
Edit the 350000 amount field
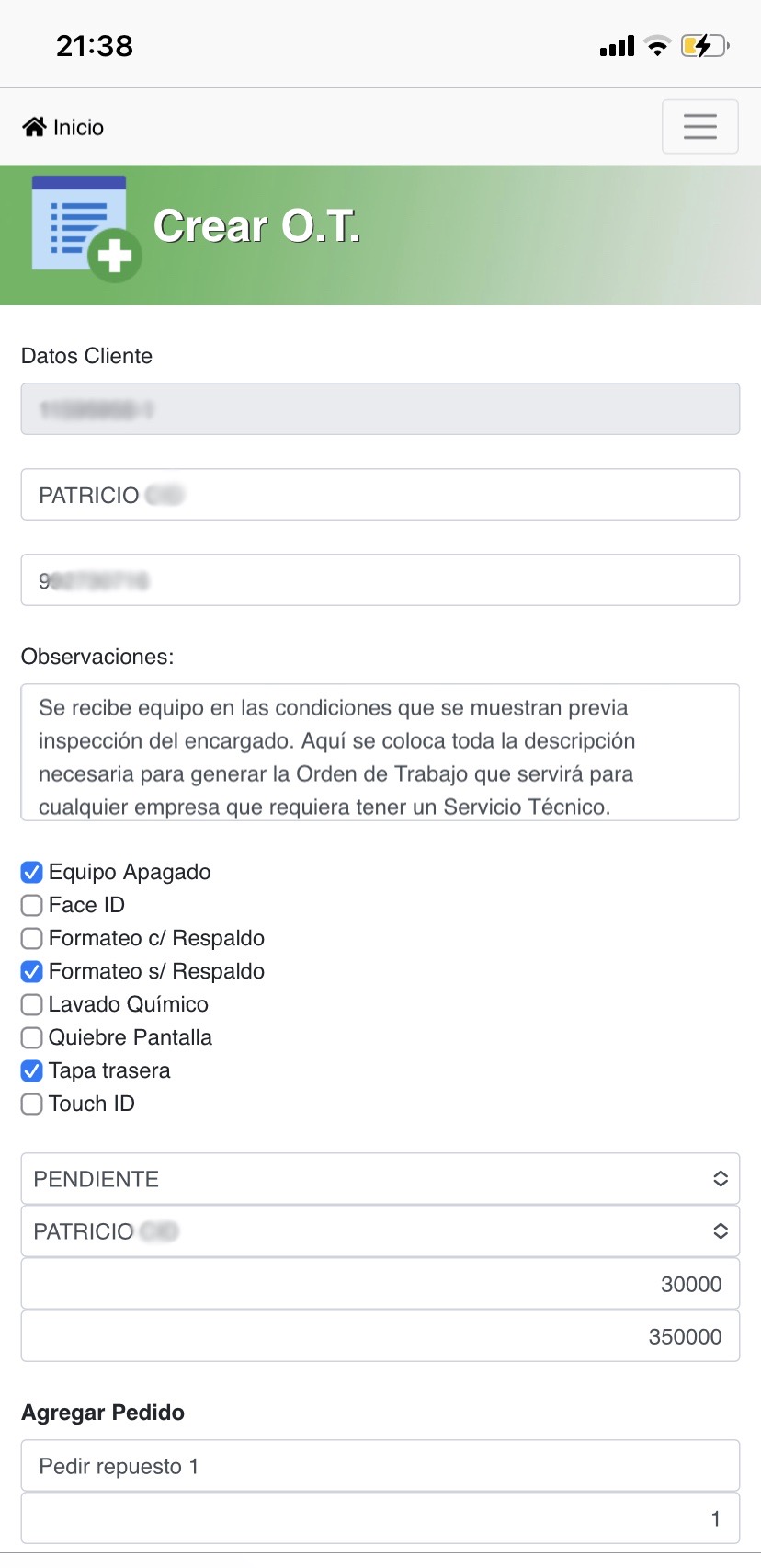coord(380,1336)
